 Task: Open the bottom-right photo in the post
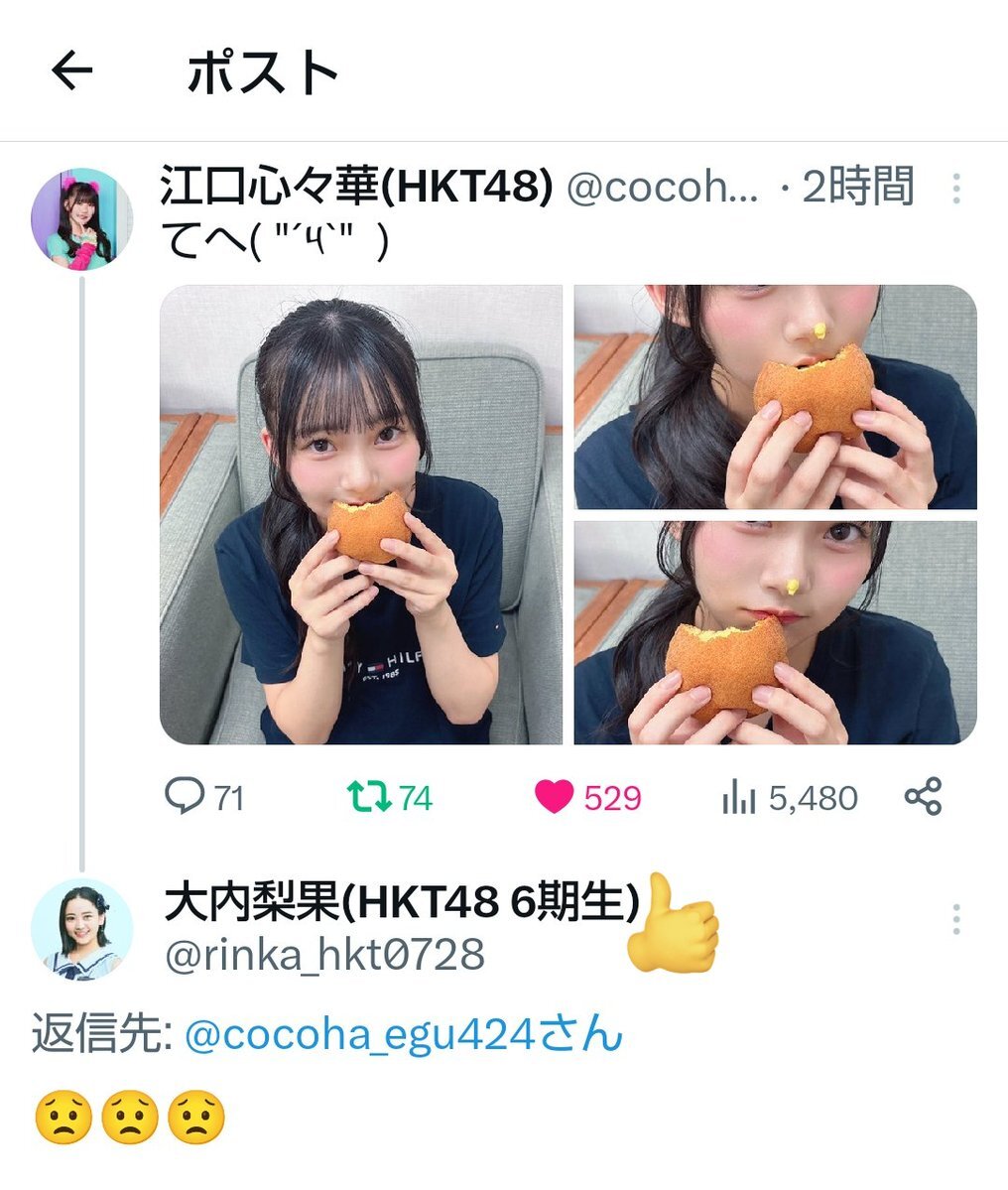[775, 633]
